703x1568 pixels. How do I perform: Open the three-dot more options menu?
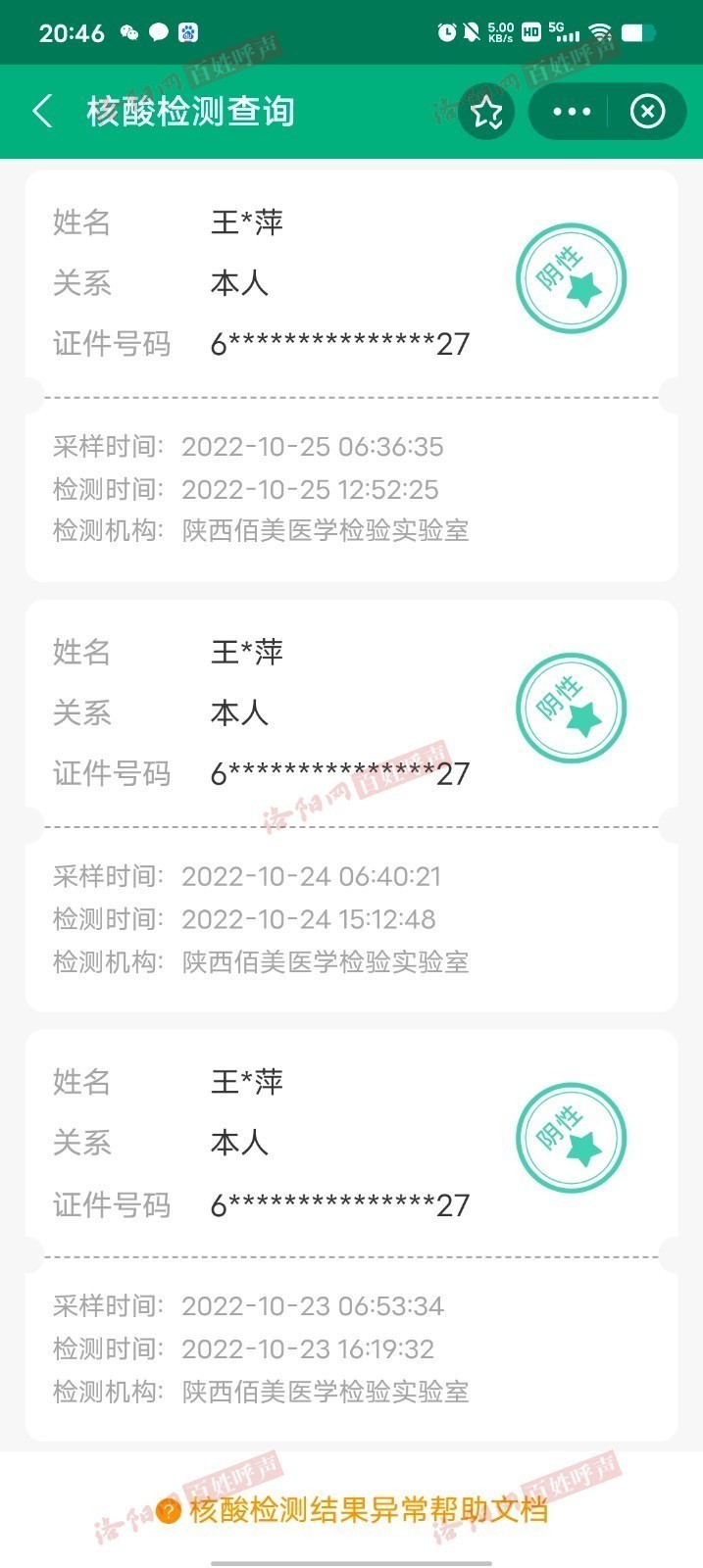[572, 112]
